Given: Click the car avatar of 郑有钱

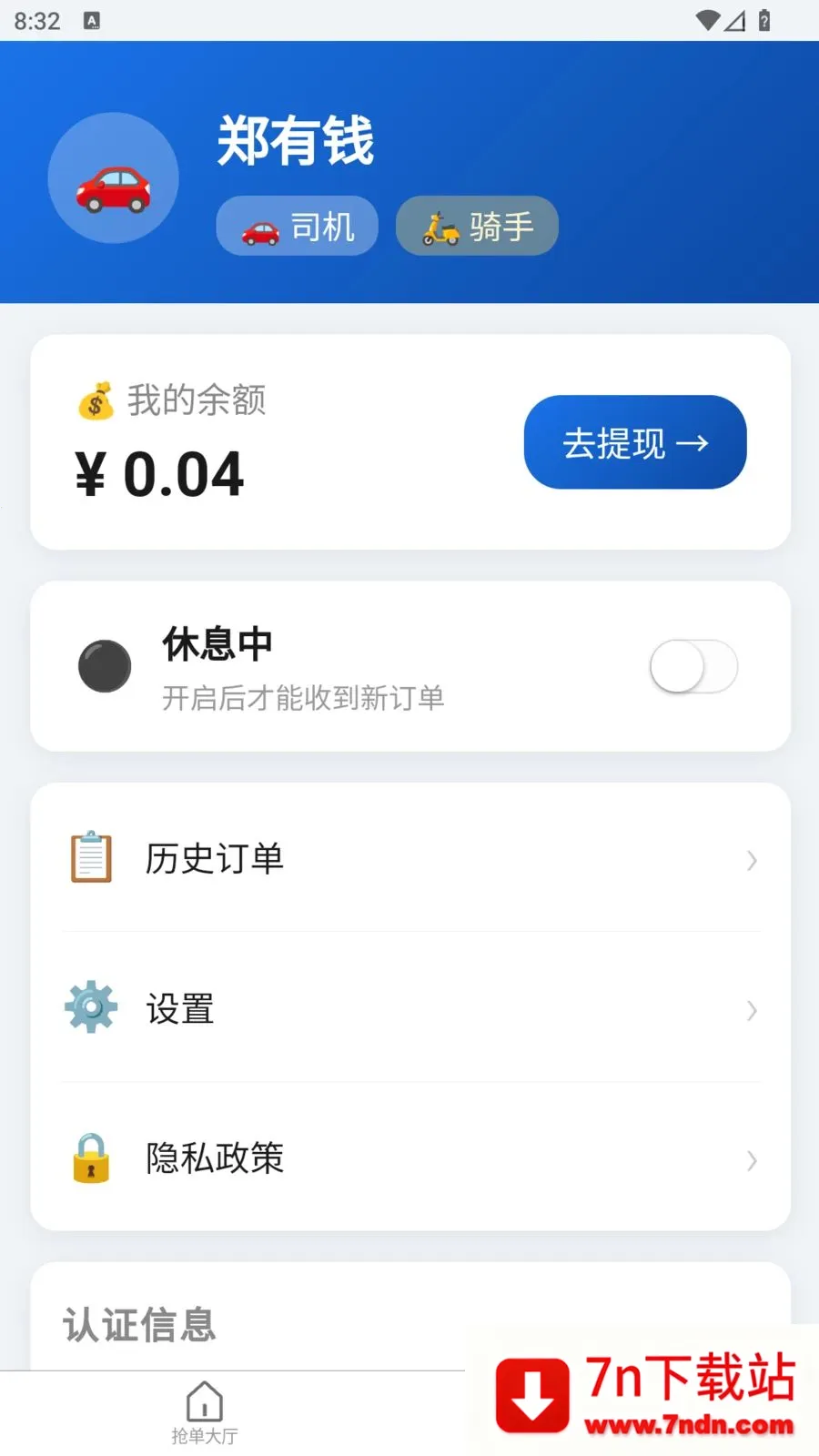Looking at the screenshot, I should click(x=113, y=177).
